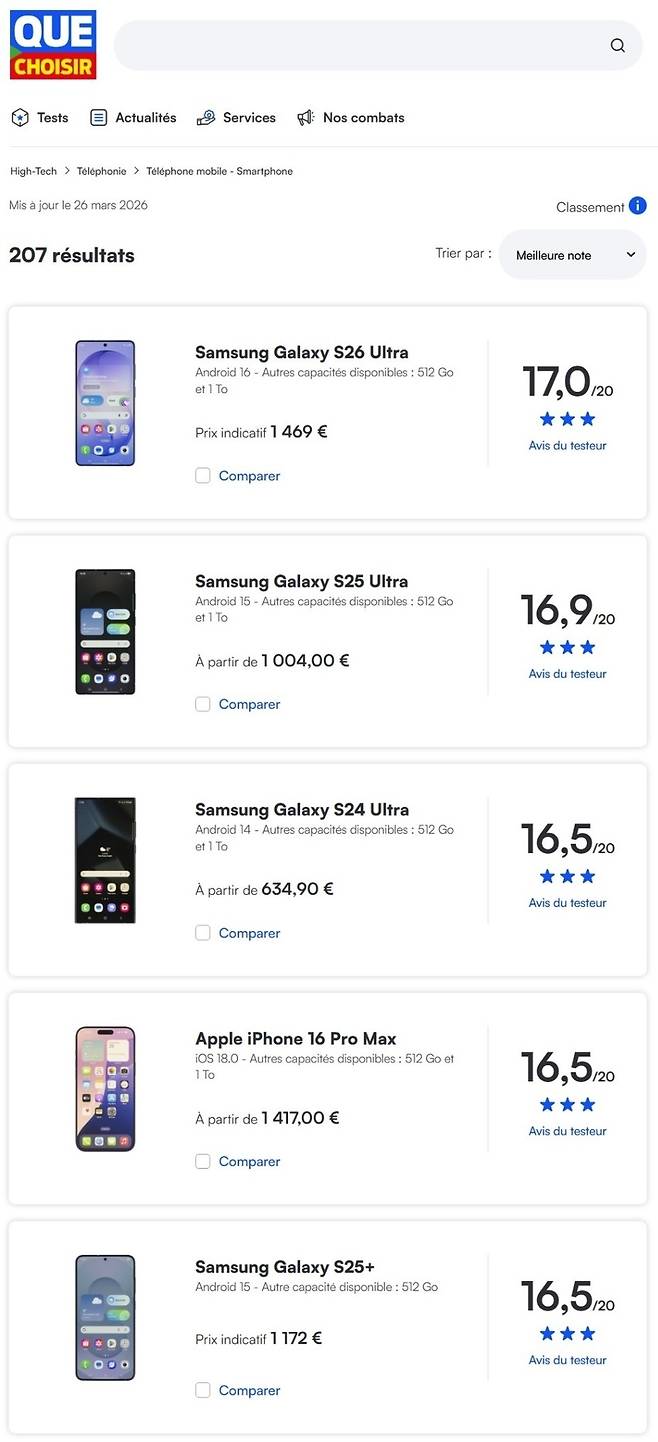658x1442 pixels.
Task: Go to Actualités
Action: point(133,118)
